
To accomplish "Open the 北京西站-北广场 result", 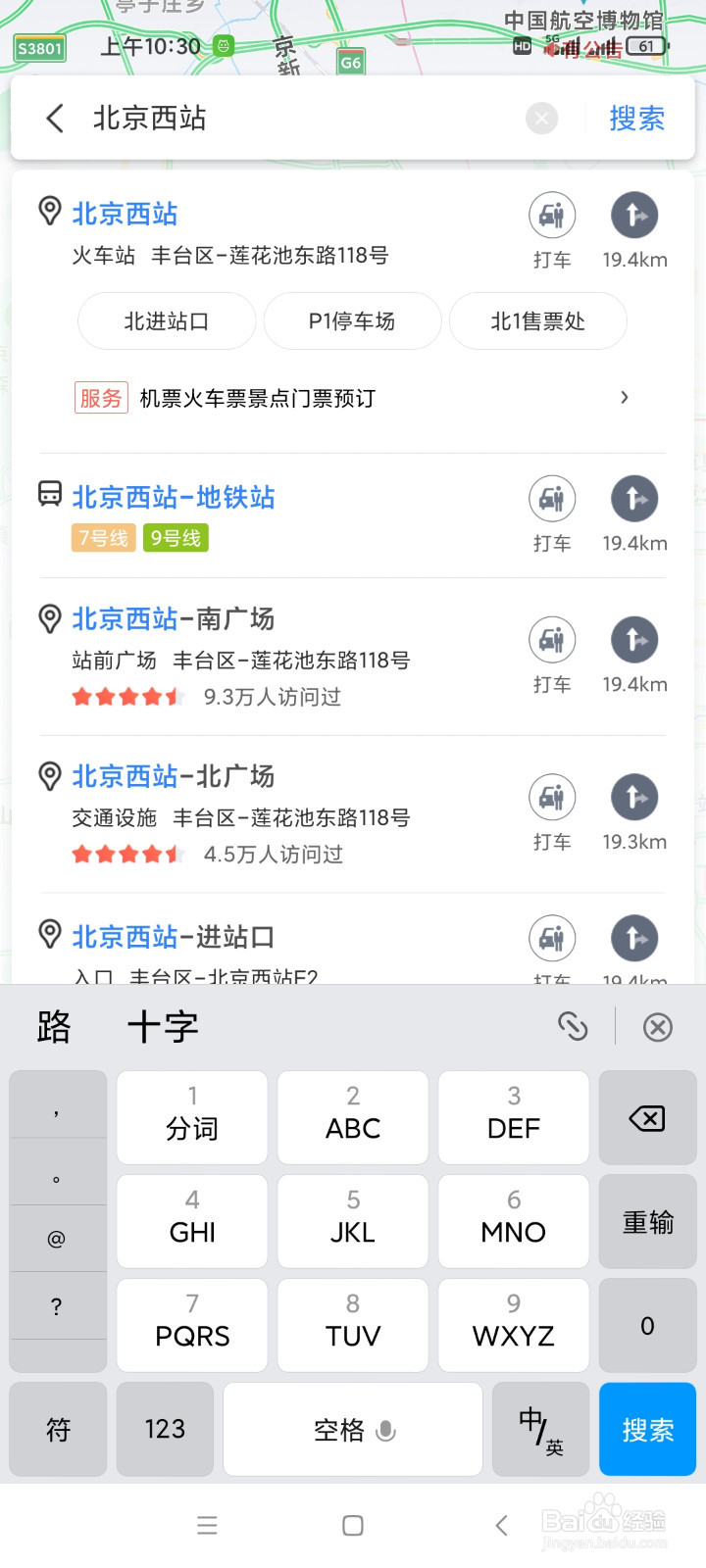I will coord(174,776).
